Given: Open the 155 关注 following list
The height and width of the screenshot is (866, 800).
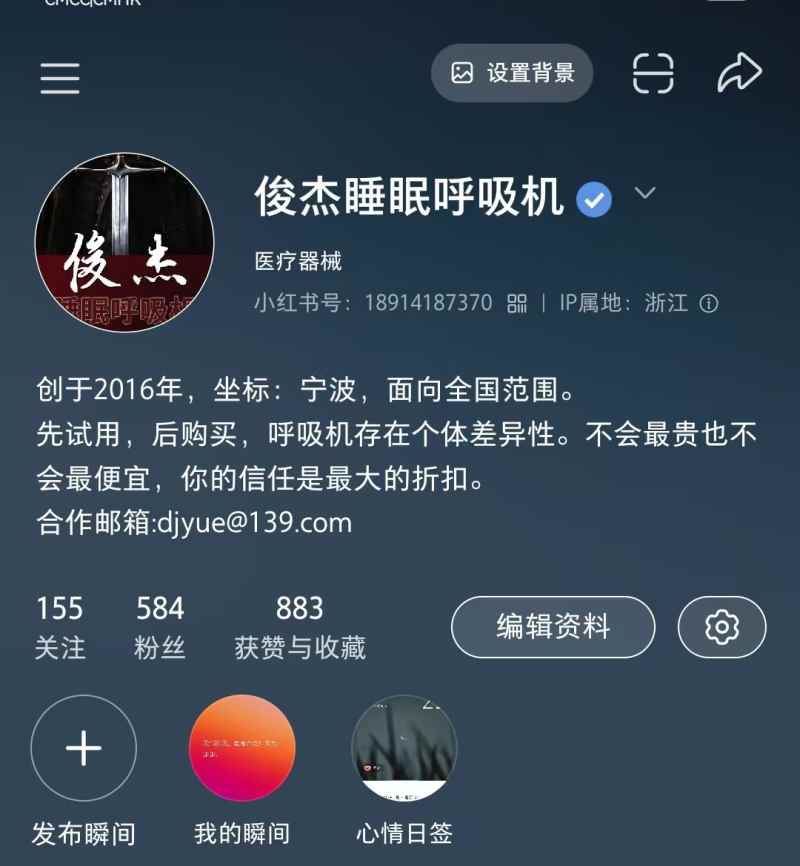Looking at the screenshot, I should 60,627.
